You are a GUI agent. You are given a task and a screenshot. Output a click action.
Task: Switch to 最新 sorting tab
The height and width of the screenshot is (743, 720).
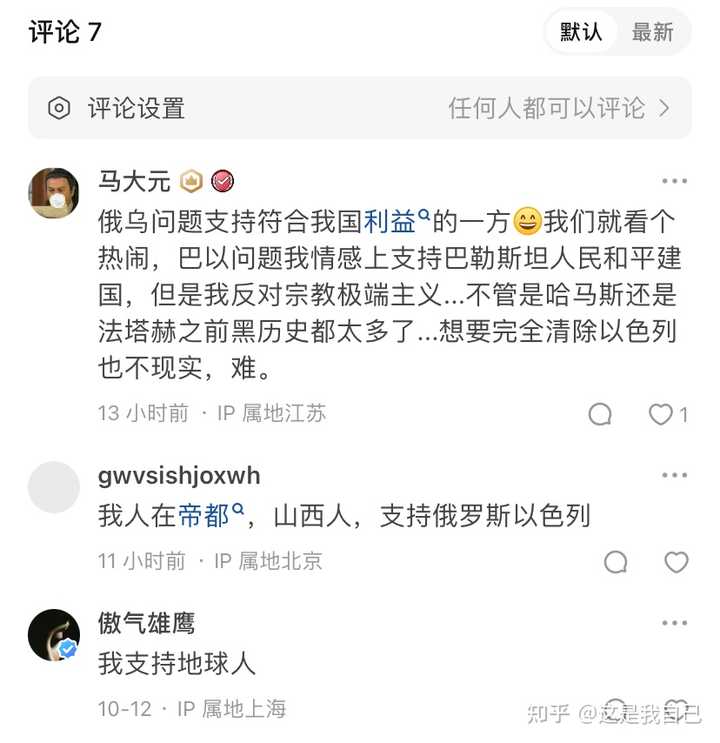pyautogui.click(x=652, y=32)
